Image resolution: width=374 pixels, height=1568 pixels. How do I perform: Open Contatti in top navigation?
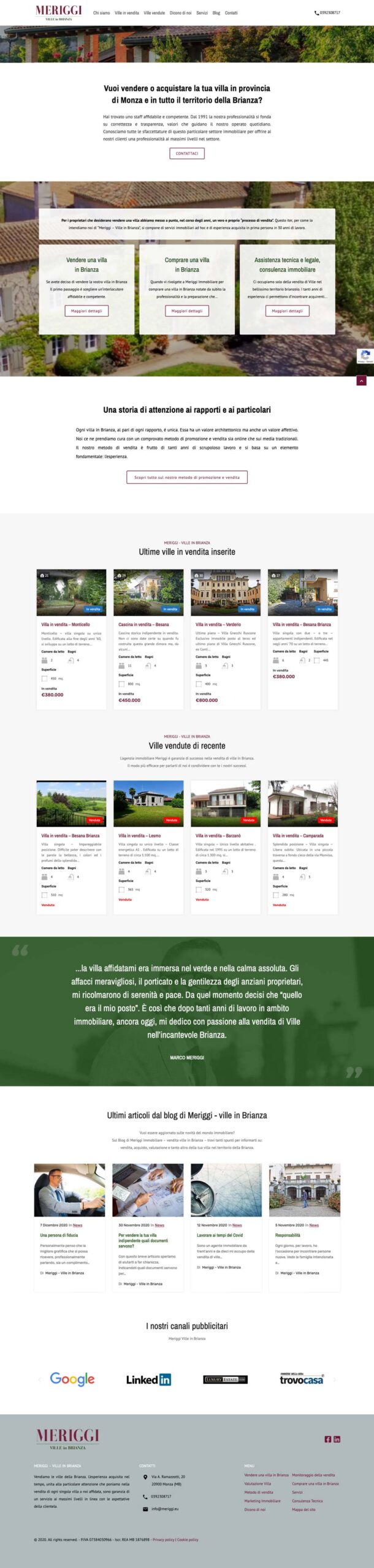231,13
